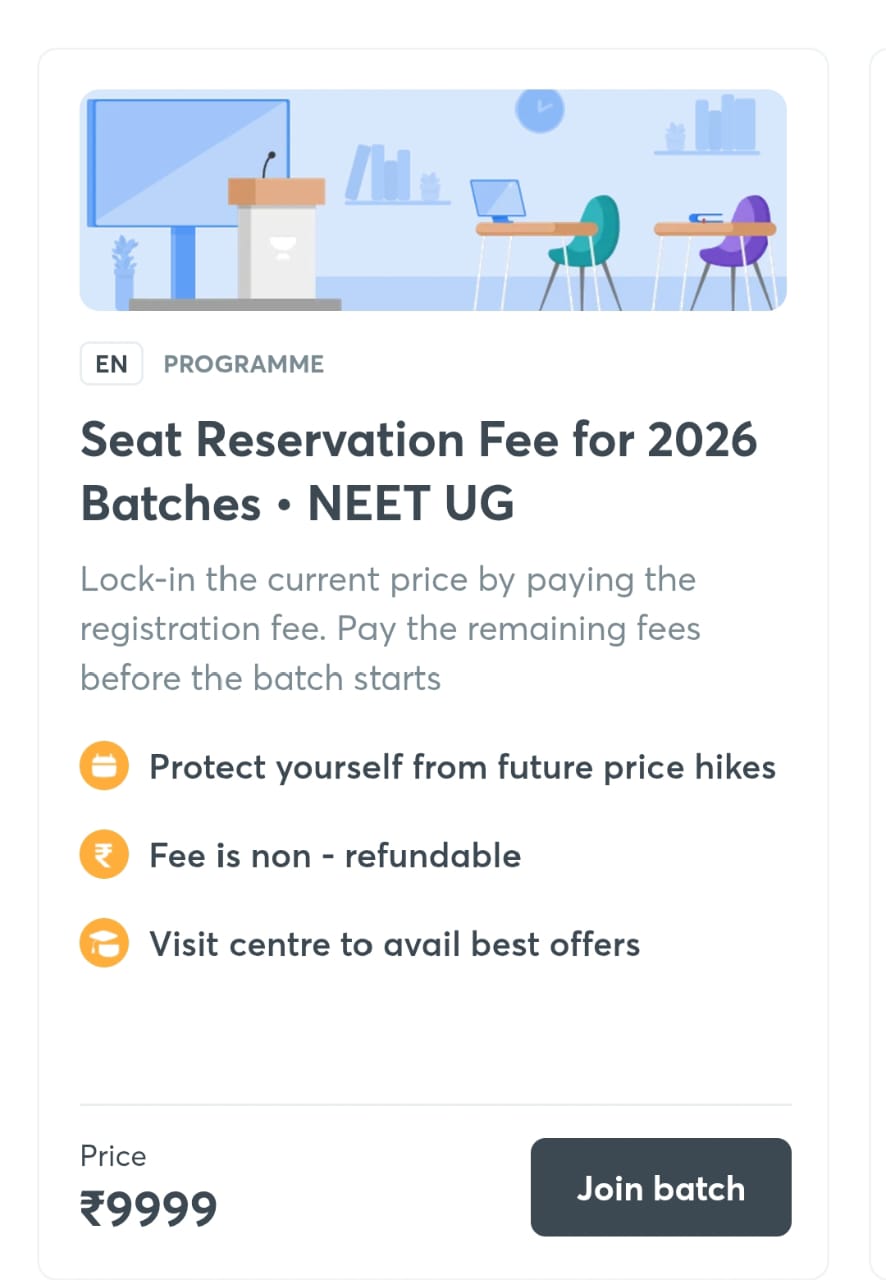This screenshot has height=1280, width=886.
Task: Click the classroom illustration banner image
Action: coord(434,200)
